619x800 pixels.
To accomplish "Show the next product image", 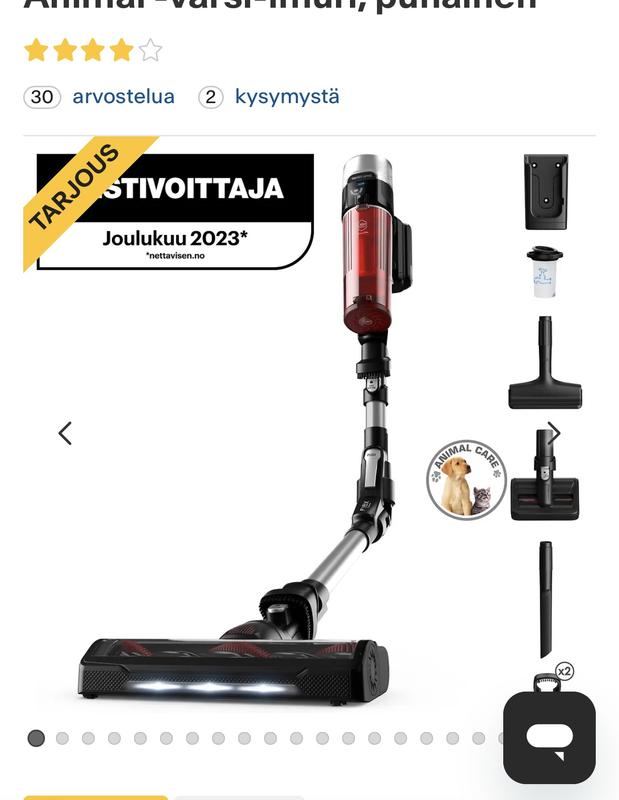I will click(553, 433).
